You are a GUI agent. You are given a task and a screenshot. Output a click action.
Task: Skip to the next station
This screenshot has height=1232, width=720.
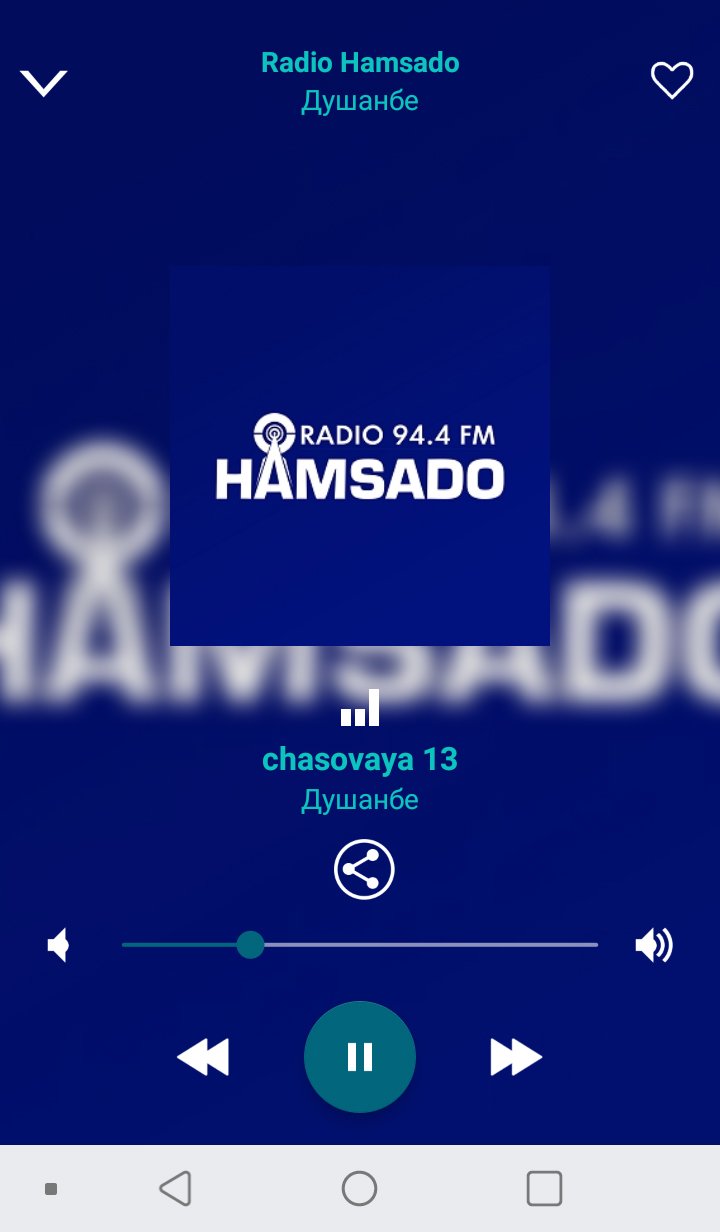[x=516, y=1057]
